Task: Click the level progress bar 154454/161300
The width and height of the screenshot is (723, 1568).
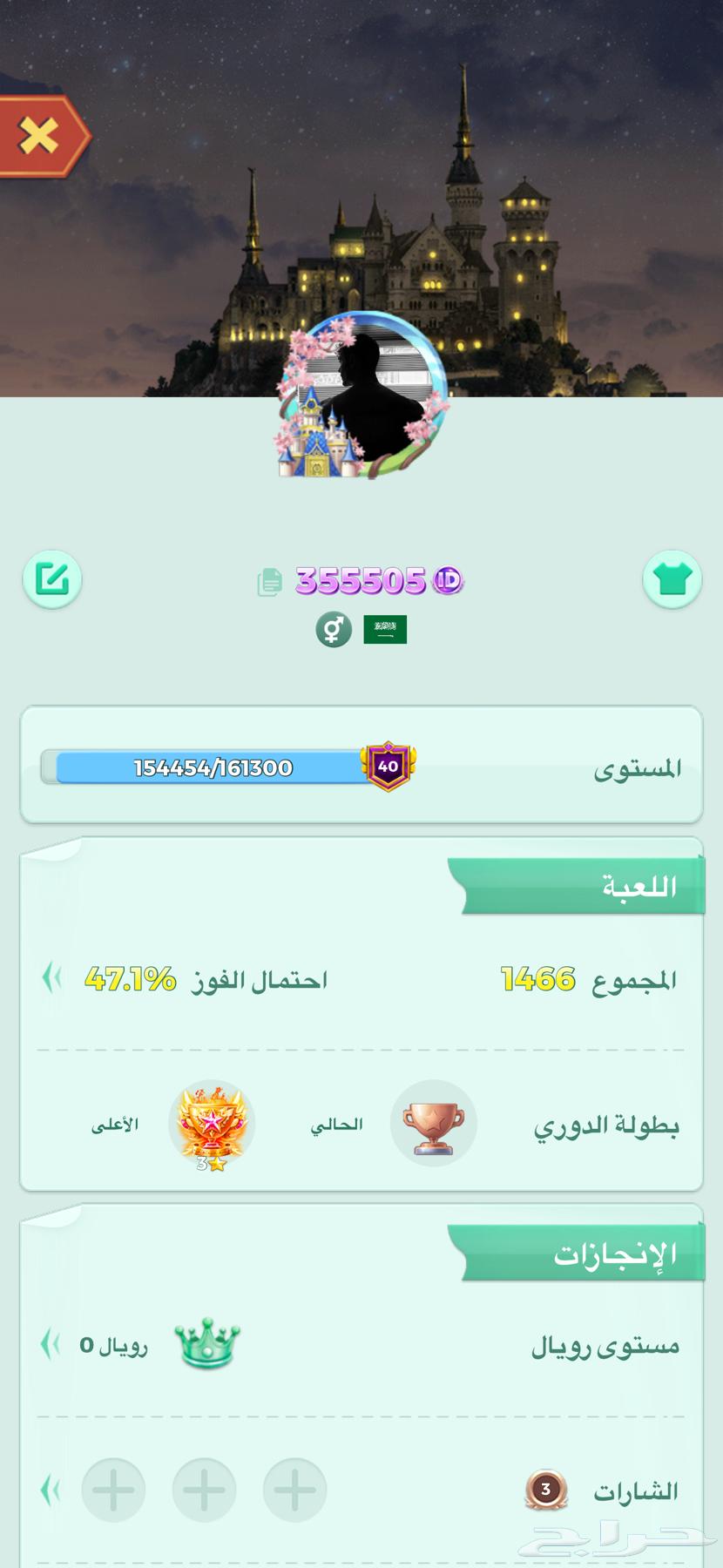Action: (x=213, y=768)
